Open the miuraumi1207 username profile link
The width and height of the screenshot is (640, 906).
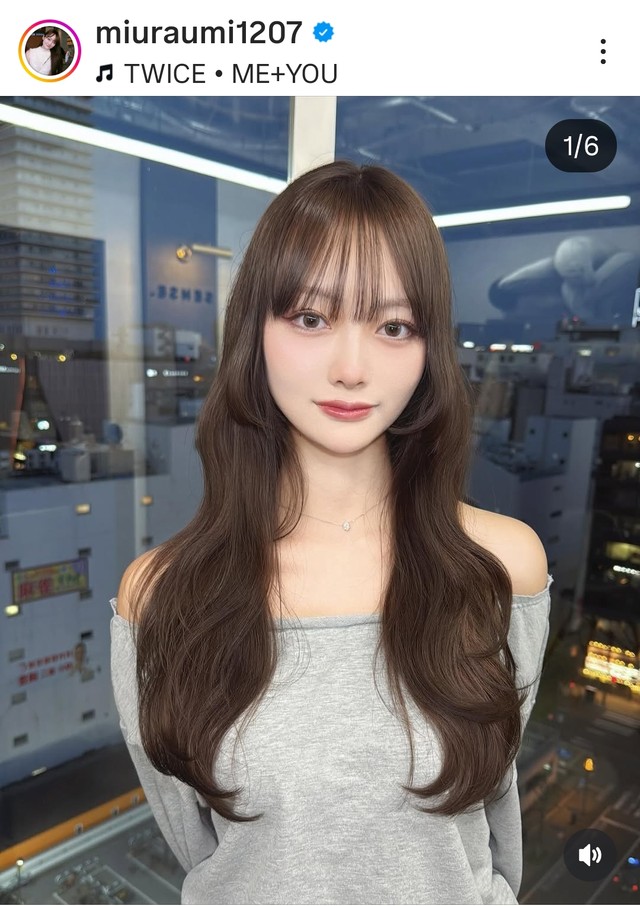coord(198,33)
